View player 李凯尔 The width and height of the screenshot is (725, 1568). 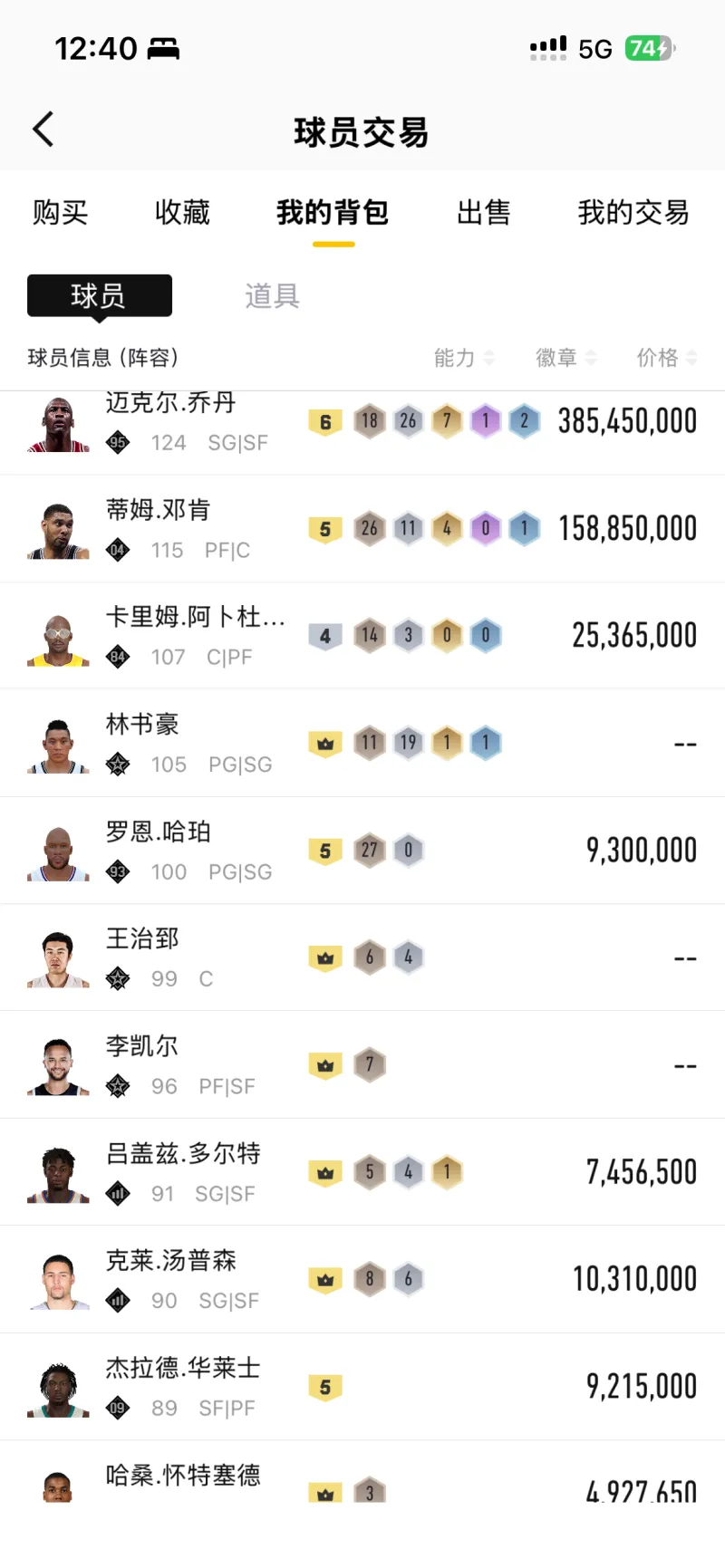(143, 1064)
